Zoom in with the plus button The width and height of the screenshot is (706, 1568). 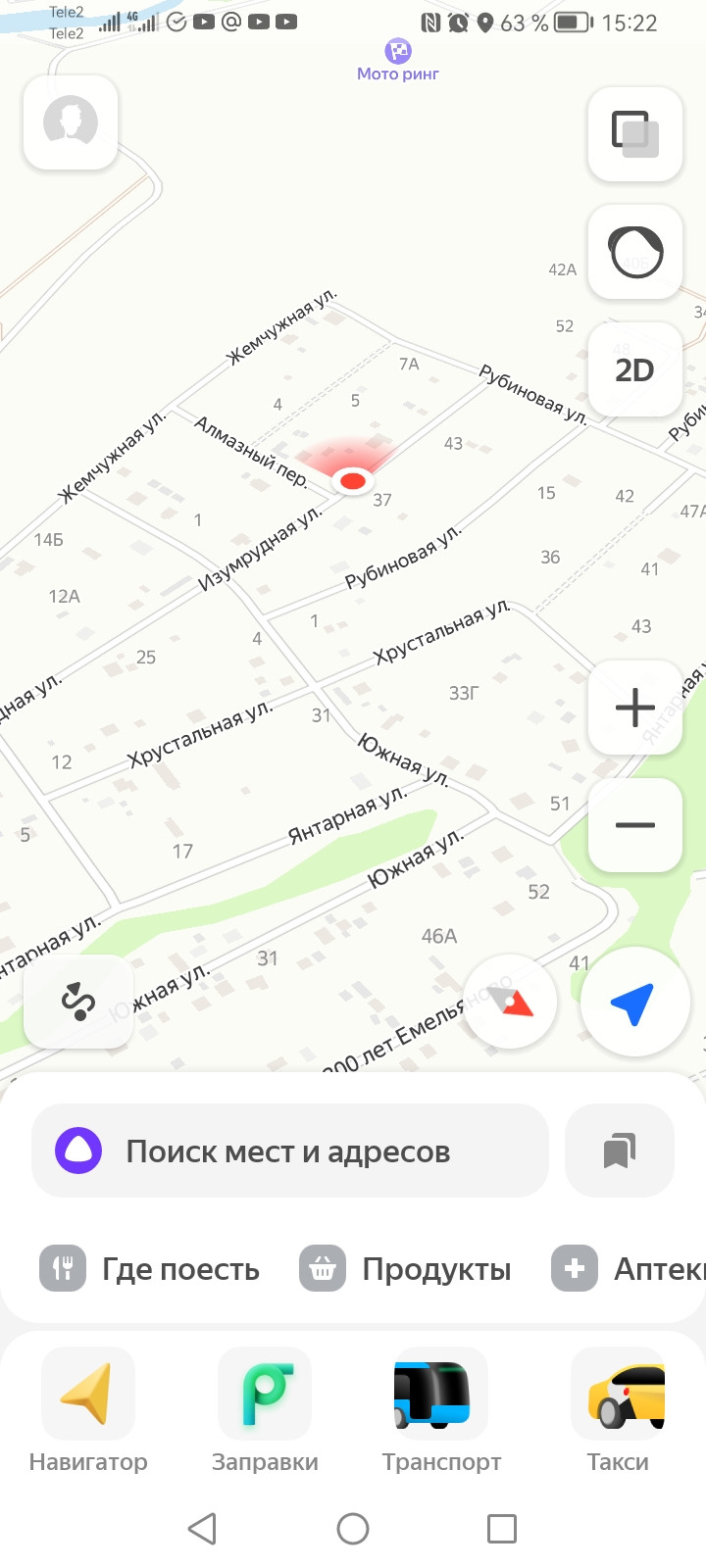point(634,707)
